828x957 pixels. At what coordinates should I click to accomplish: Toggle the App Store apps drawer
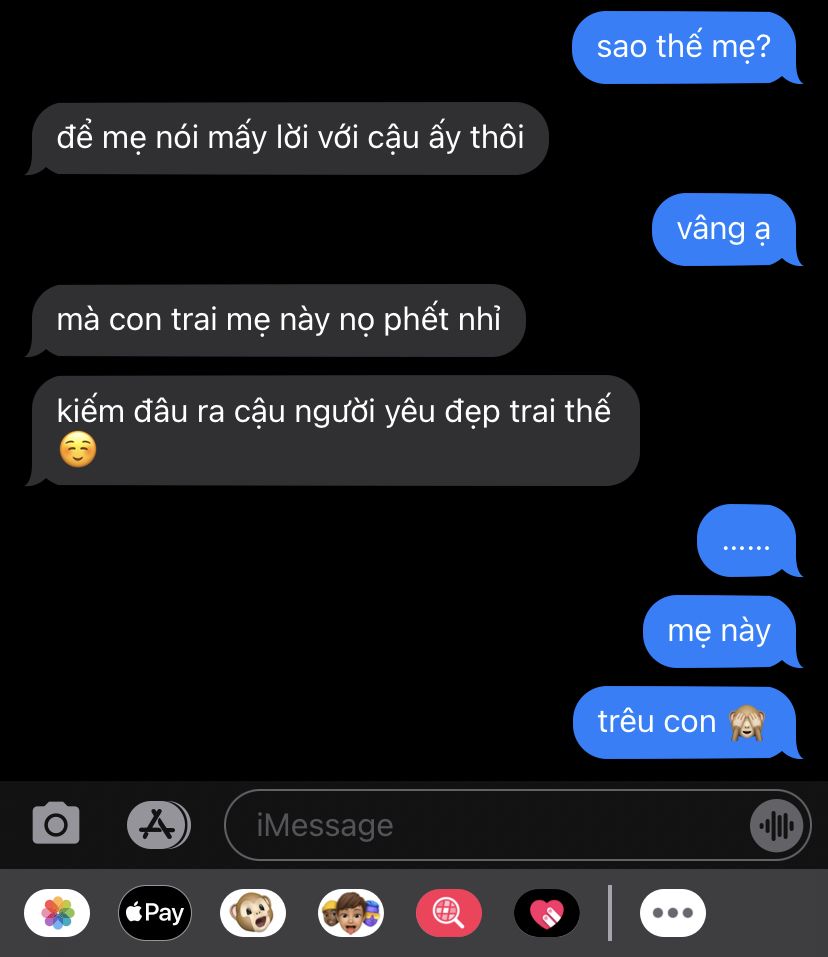158,825
